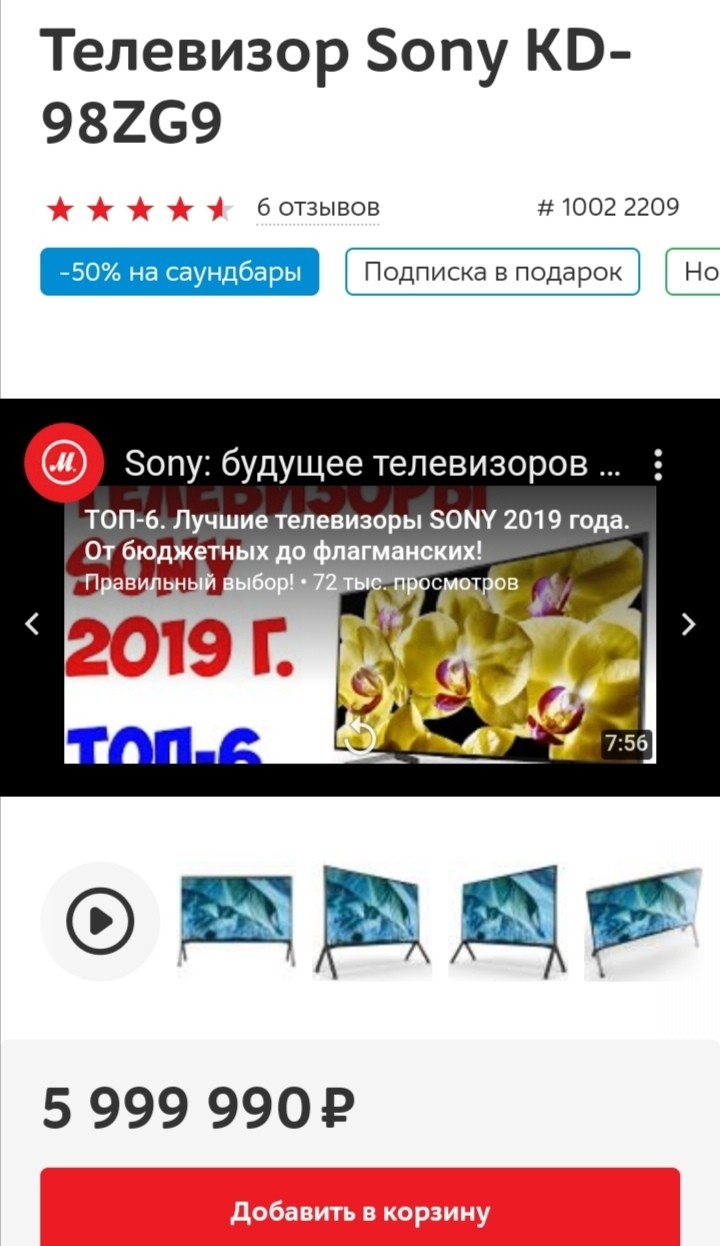This screenshot has height=1246, width=720.
Task: View the second angled TV photo
Action: tap(372, 920)
